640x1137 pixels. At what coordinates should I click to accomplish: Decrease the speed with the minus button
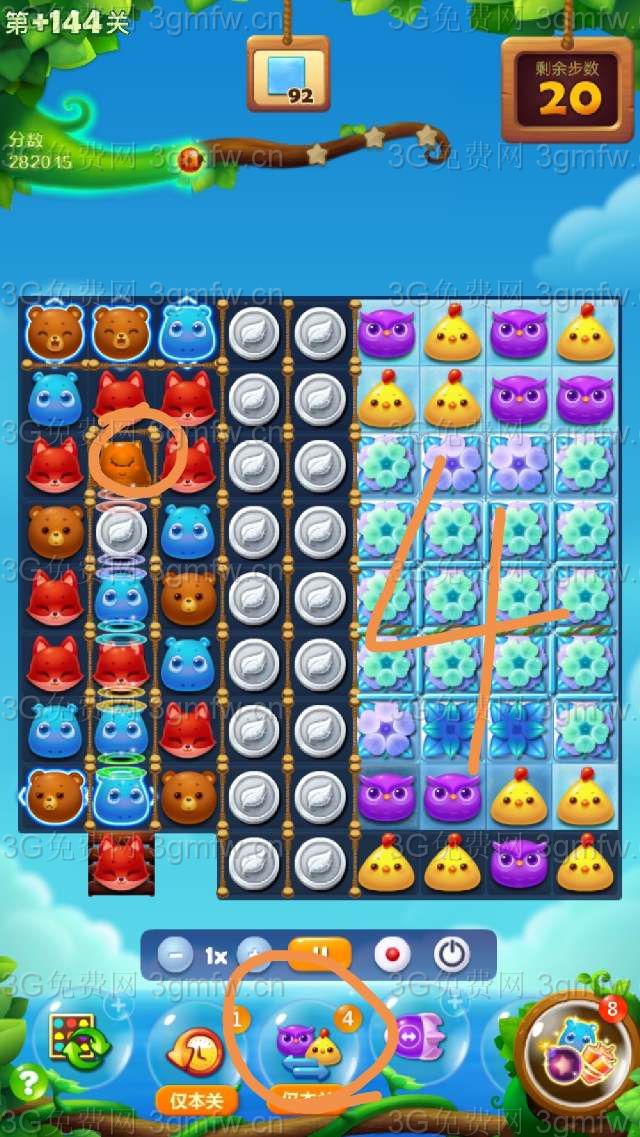[175, 955]
